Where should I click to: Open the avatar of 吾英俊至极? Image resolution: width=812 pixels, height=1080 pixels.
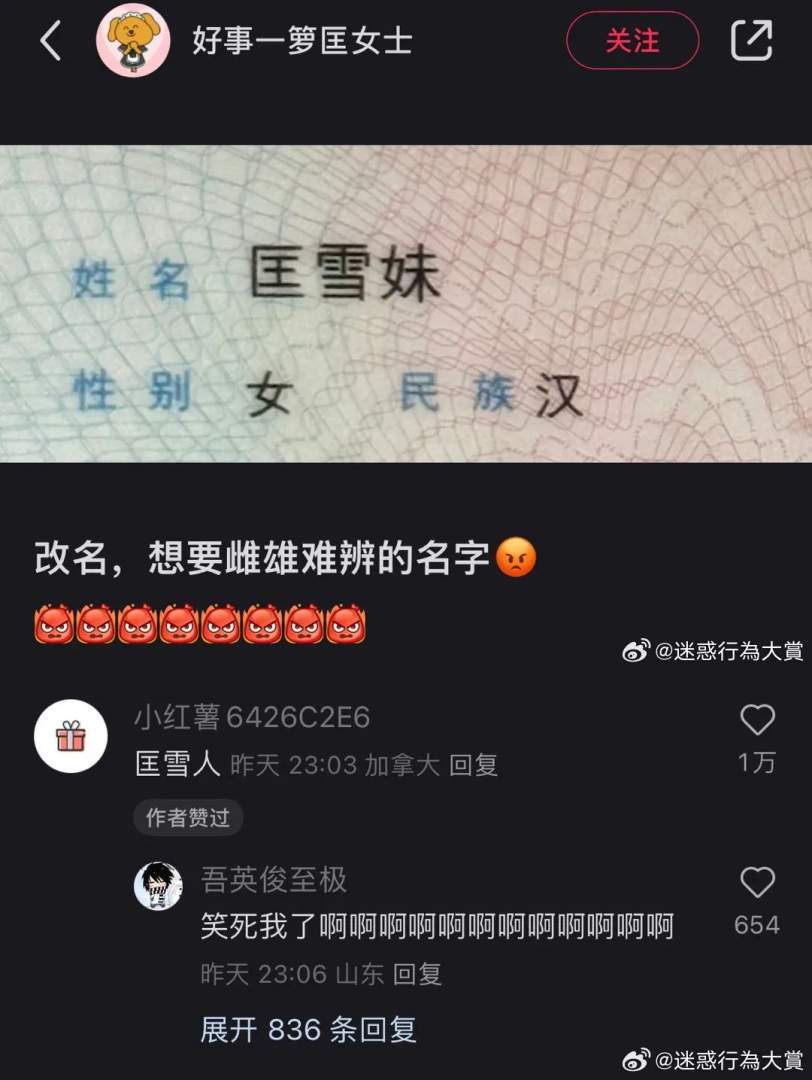pyautogui.click(x=158, y=886)
